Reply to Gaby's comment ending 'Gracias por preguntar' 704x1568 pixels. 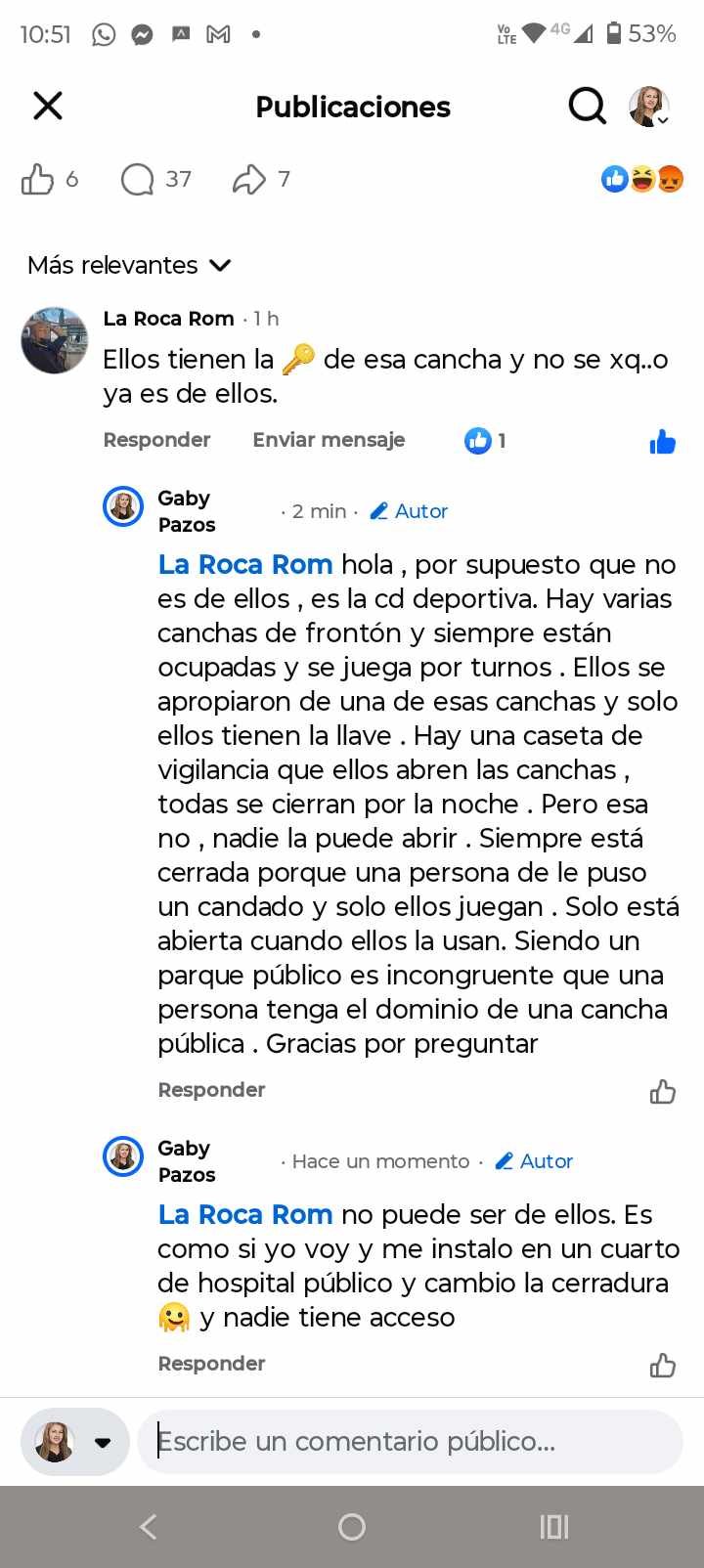(211, 1090)
